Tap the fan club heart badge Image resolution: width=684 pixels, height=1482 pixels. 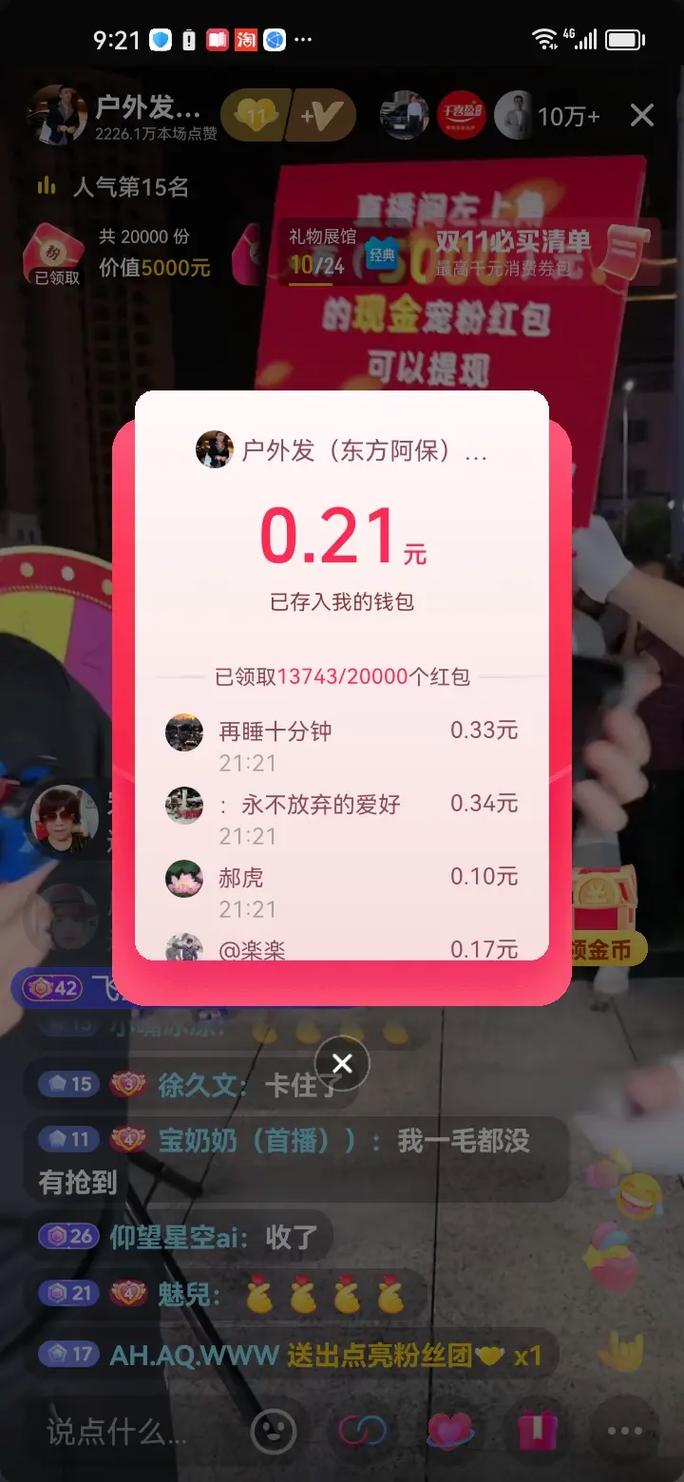(x=255, y=117)
